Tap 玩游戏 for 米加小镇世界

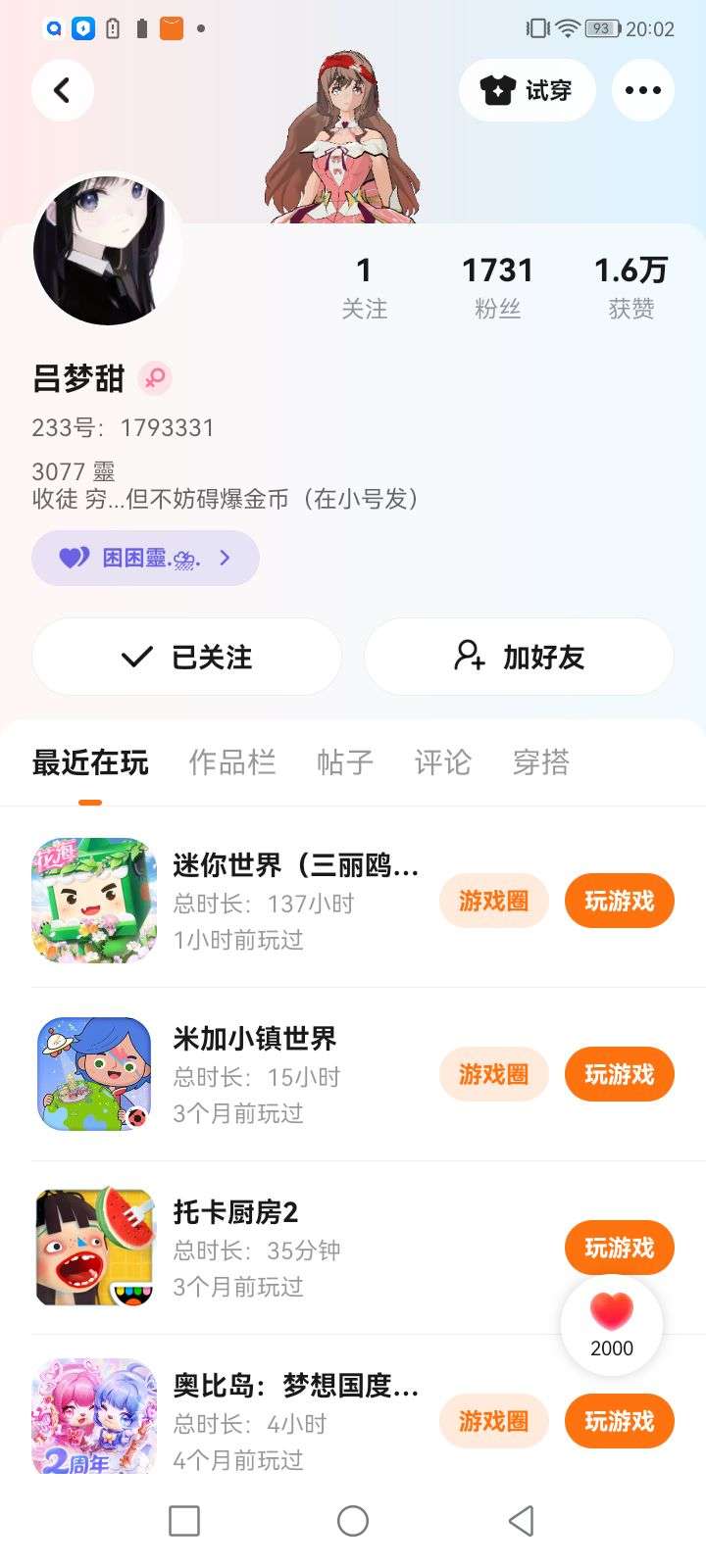[619, 1074]
